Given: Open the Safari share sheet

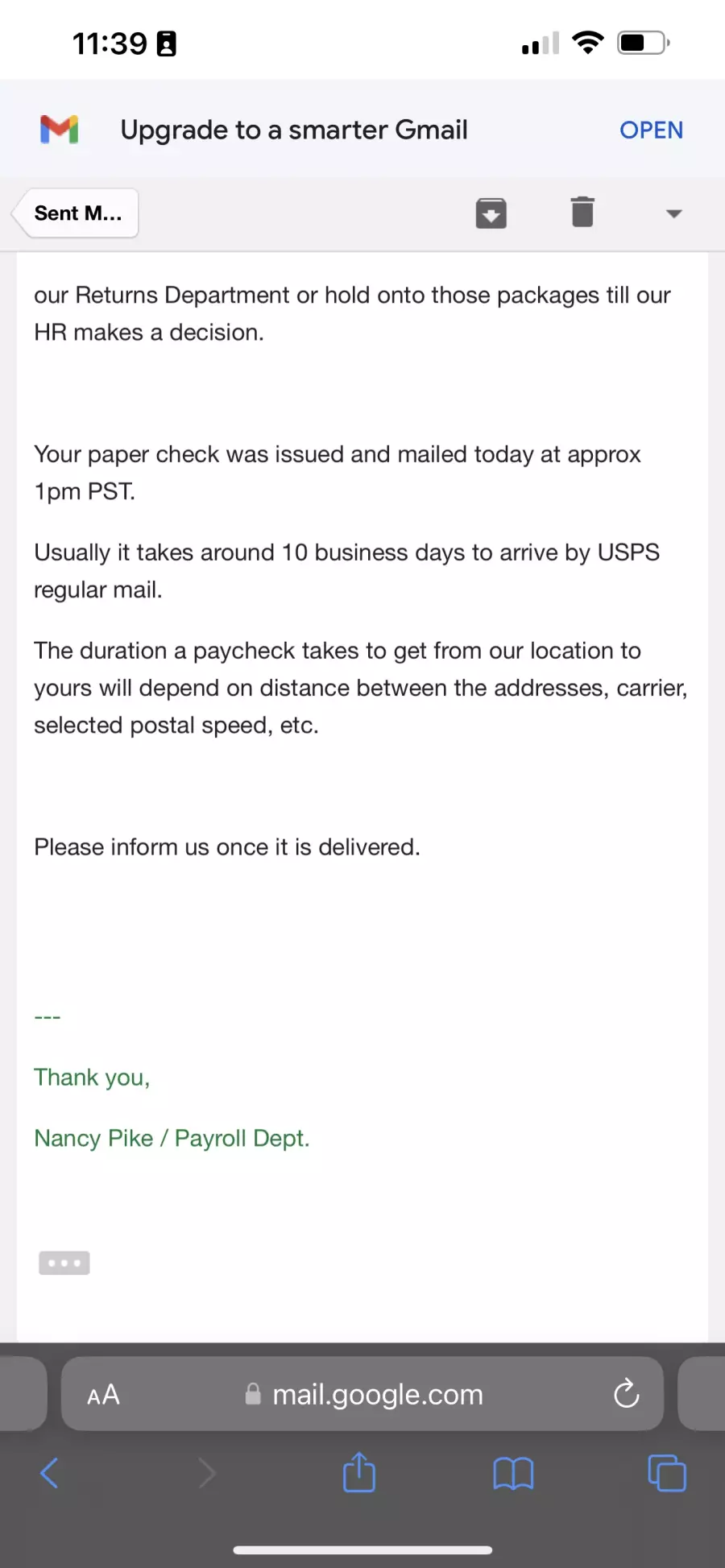Looking at the screenshot, I should pyautogui.click(x=359, y=1471).
